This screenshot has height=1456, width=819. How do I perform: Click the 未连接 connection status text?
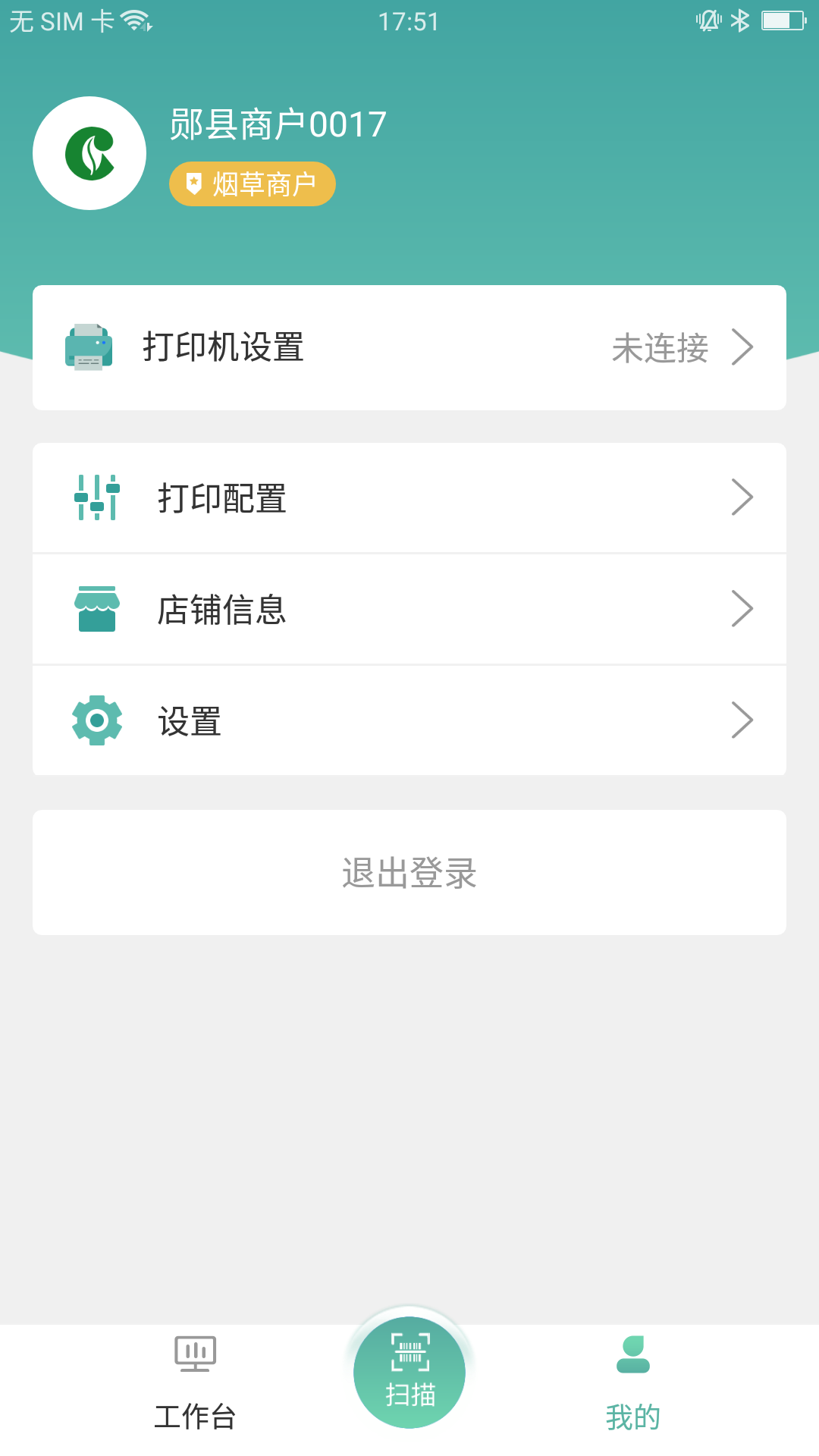(661, 347)
